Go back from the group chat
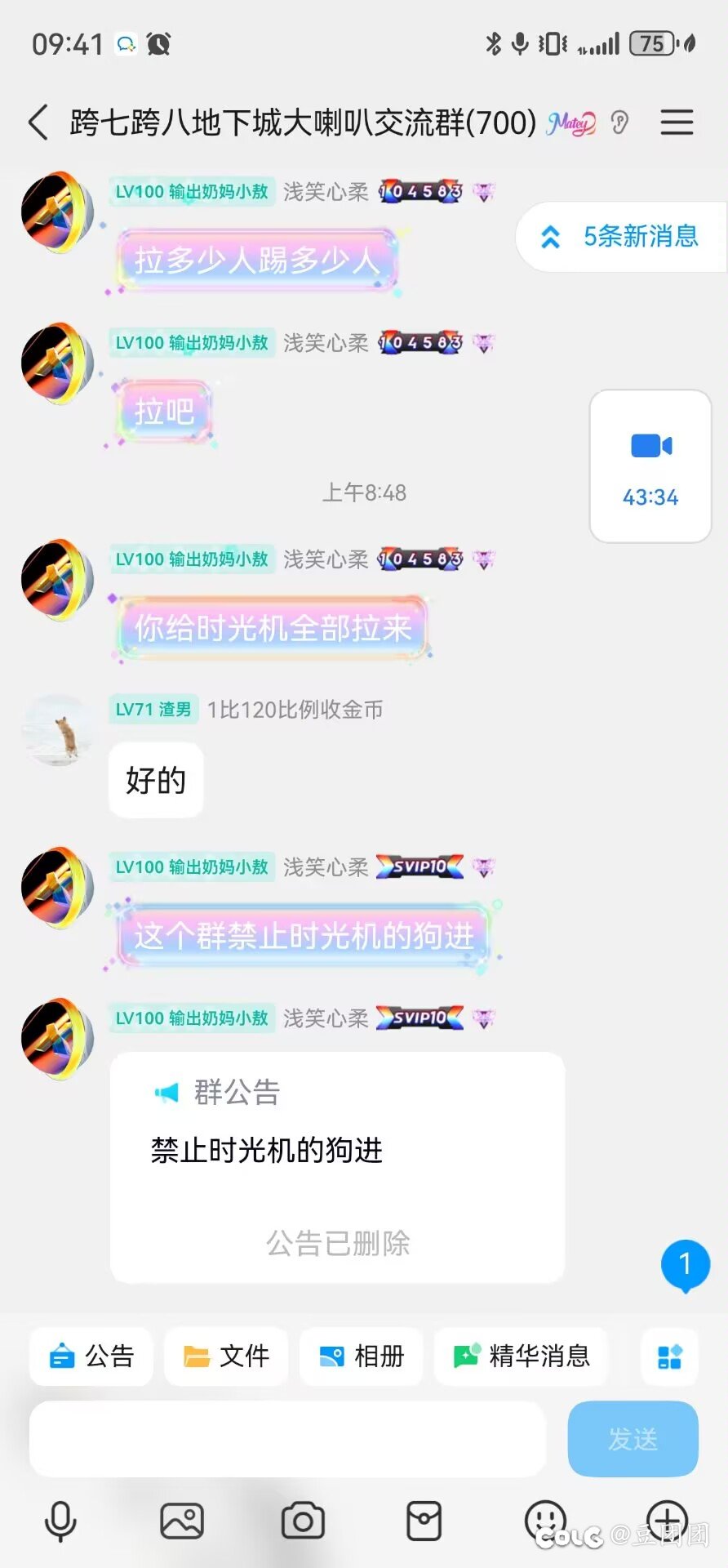The image size is (728, 1568). pyautogui.click(x=38, y=122)
